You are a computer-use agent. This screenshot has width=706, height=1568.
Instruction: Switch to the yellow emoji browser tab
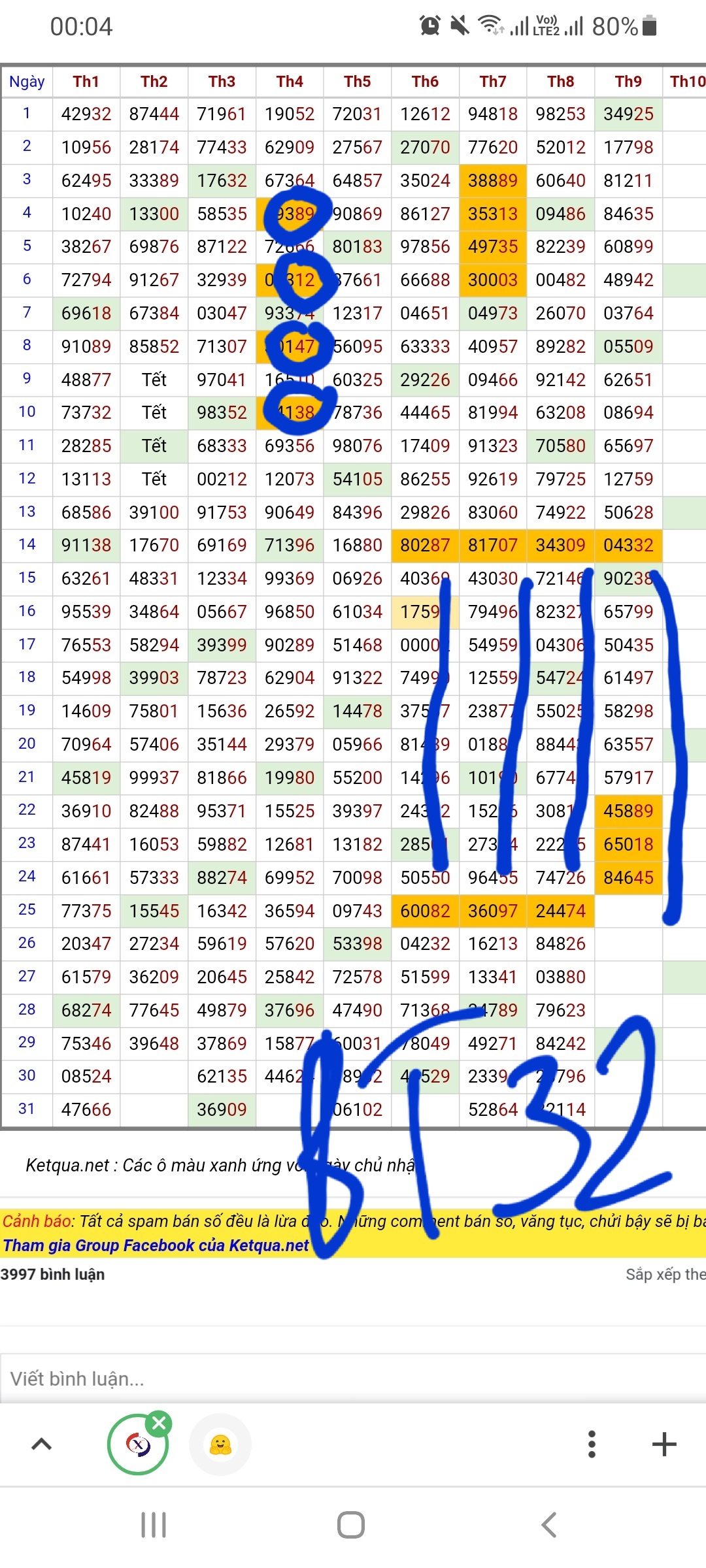pyautogui.click(x=220, y=1445)
